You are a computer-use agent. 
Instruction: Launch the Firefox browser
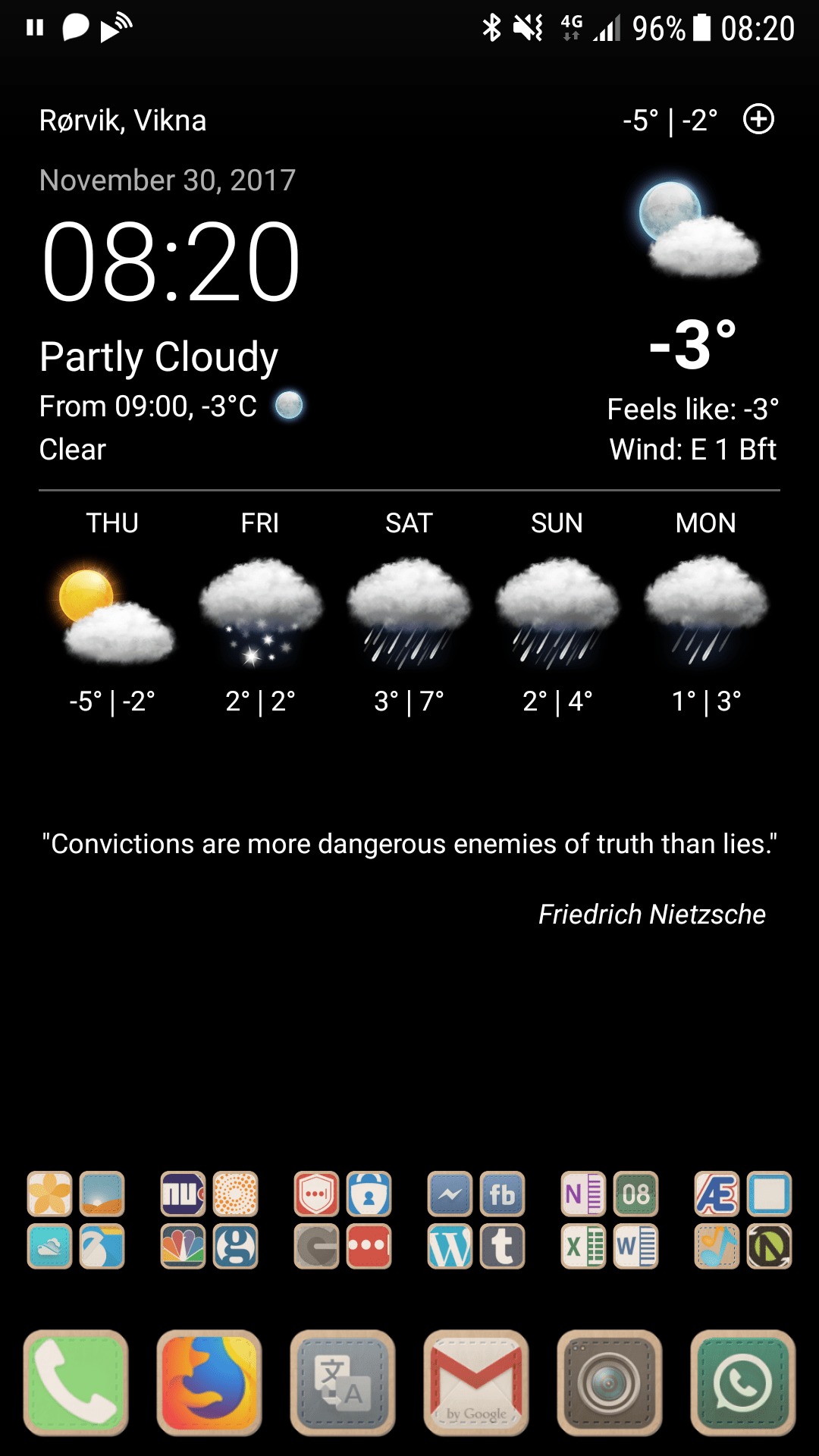[x=209, y=1382]
